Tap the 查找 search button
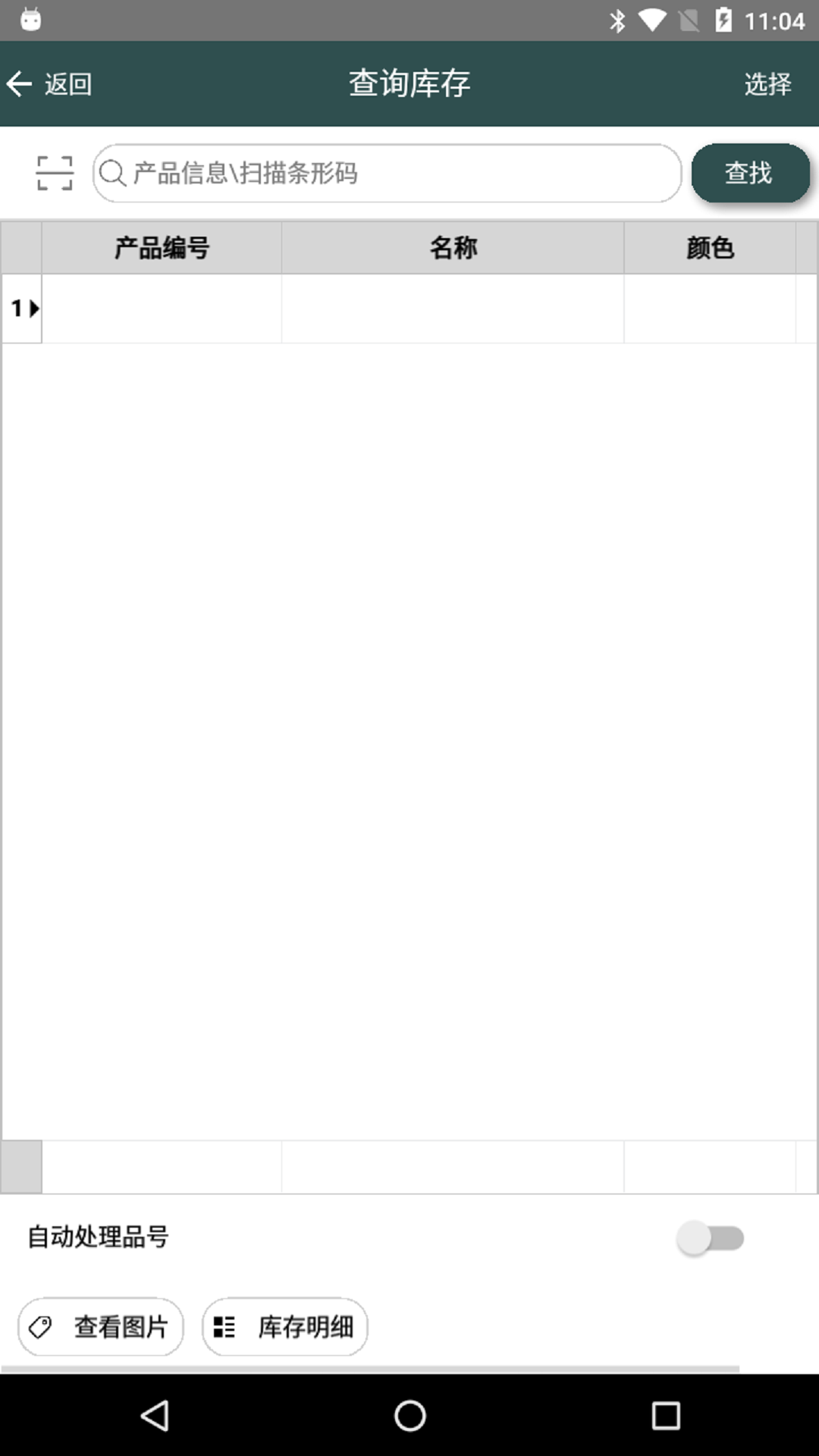Image resolution: width=819 pixels, height=1456 pixels. pyautogui.click(x=749, y=173)
